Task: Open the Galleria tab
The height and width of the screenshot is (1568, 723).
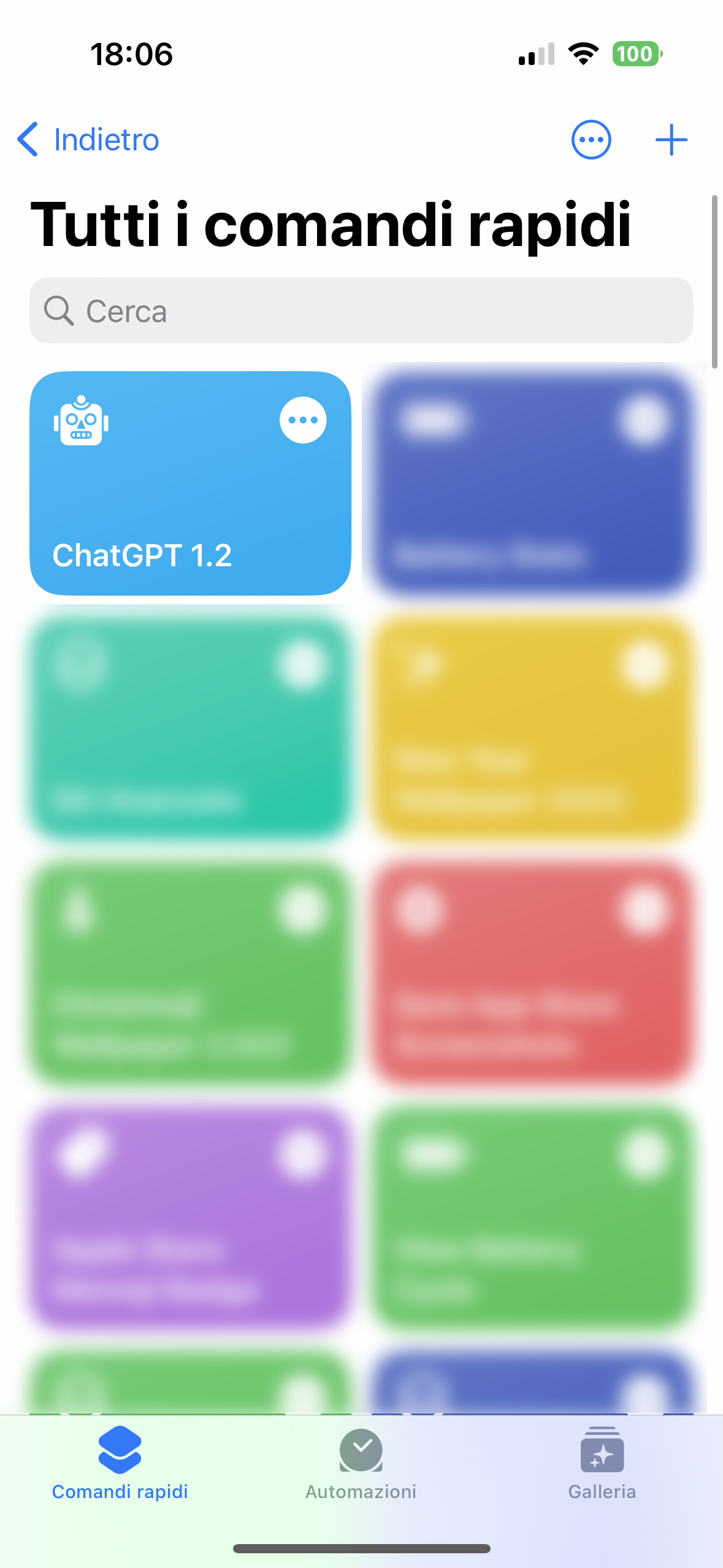Action: 602,1464
